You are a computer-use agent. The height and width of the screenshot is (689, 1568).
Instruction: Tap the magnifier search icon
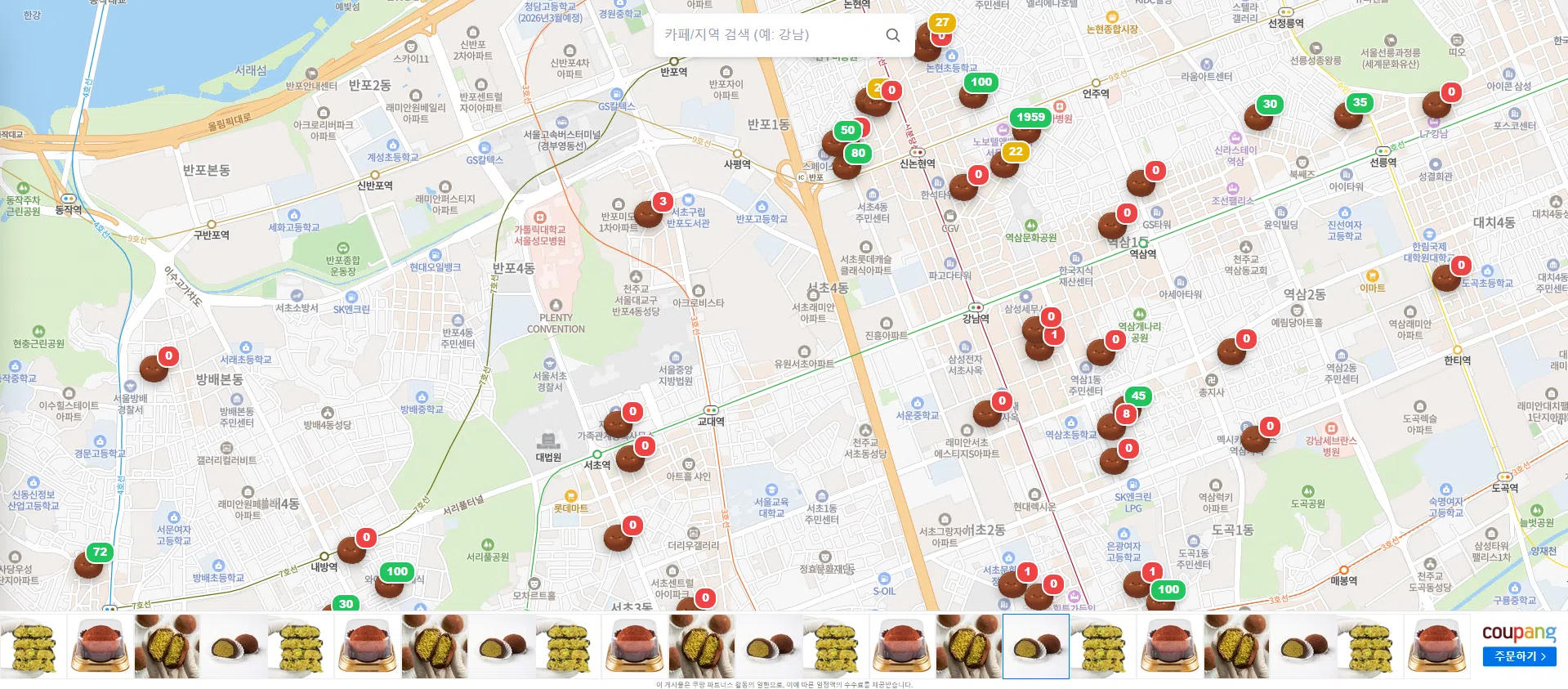(892, 35)
